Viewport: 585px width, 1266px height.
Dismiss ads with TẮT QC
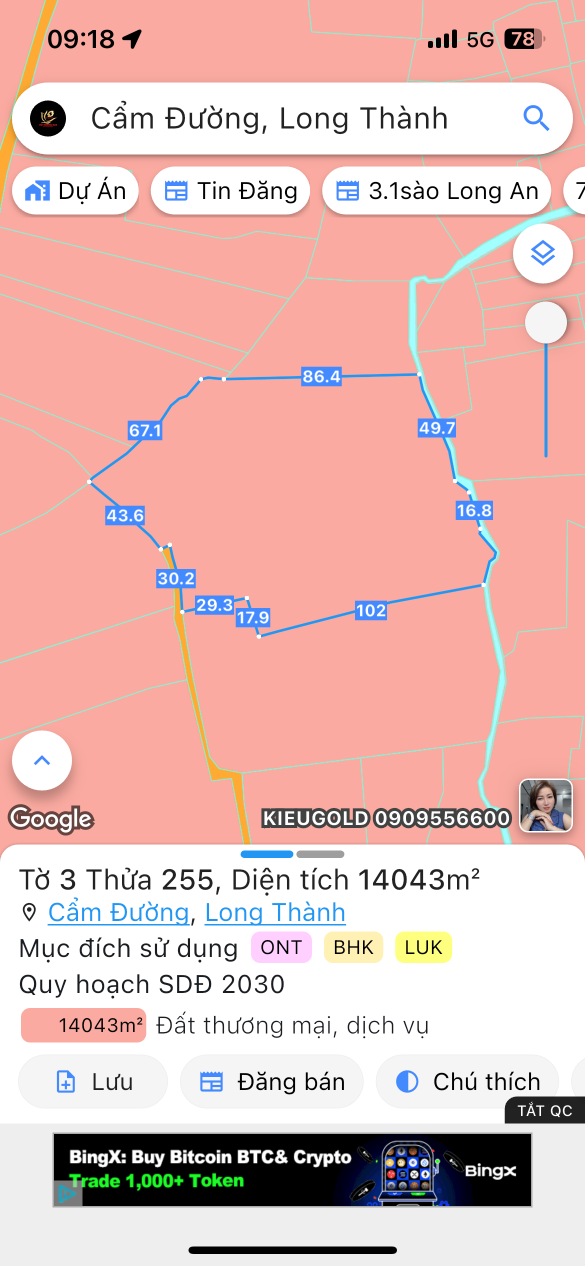545,1111
